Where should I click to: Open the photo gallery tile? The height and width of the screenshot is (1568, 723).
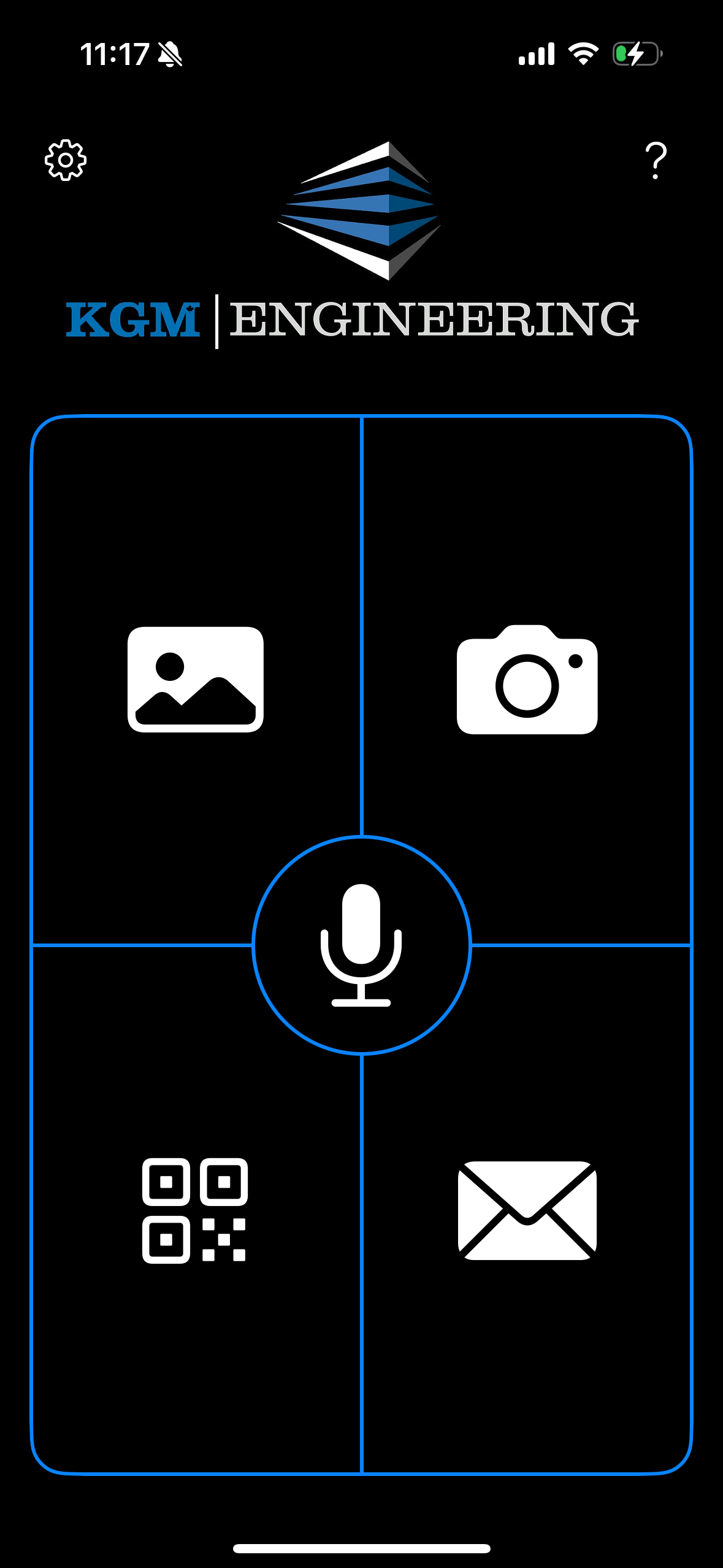pos(196,679)
